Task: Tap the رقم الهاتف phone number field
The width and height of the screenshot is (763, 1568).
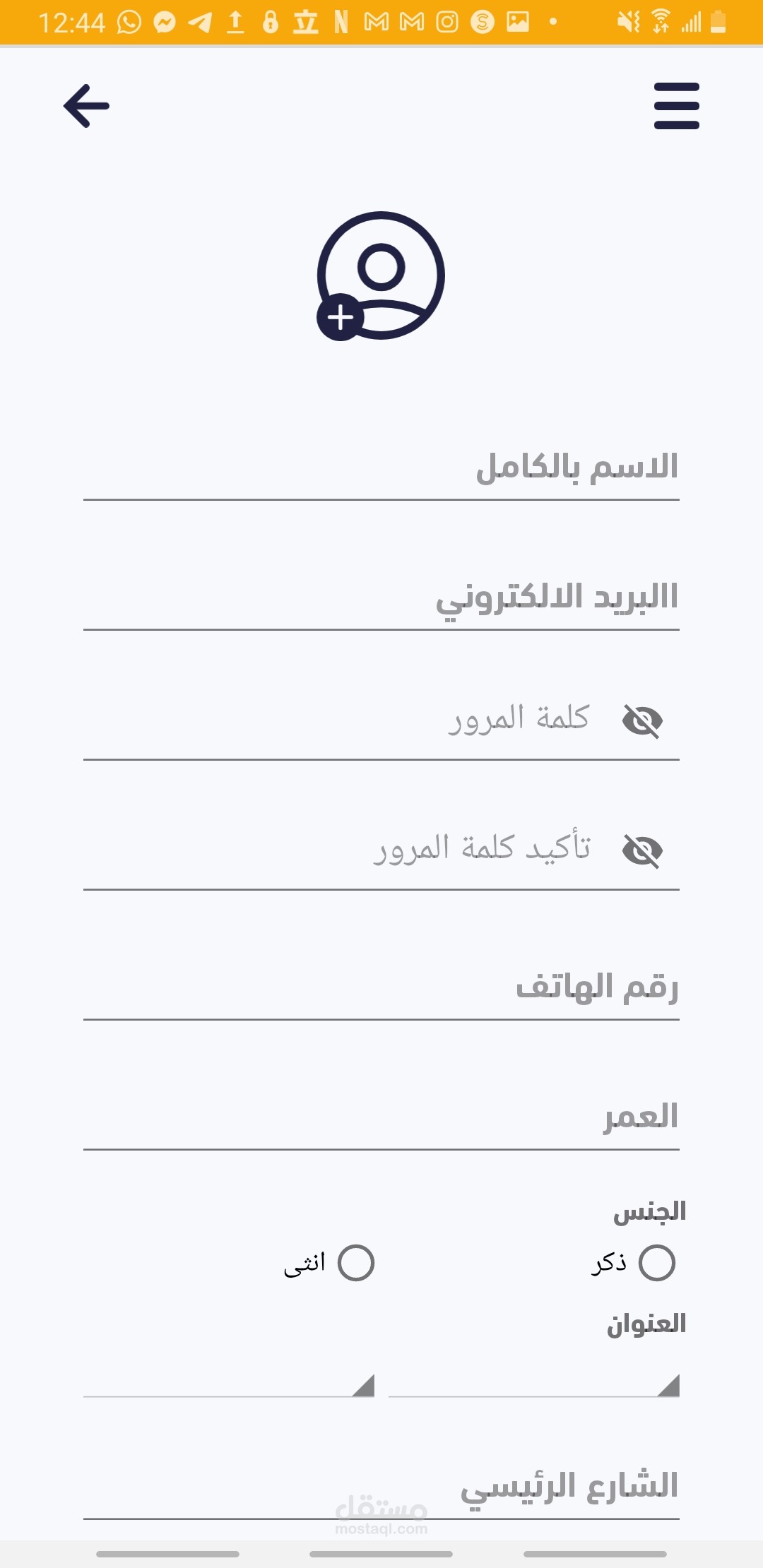Action: 381,987
